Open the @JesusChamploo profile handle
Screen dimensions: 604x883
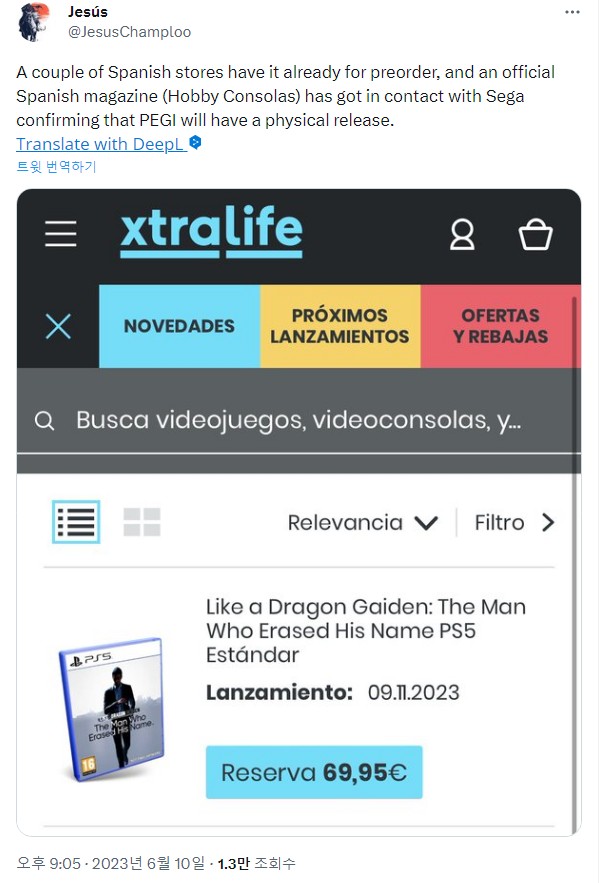point(128,32)
